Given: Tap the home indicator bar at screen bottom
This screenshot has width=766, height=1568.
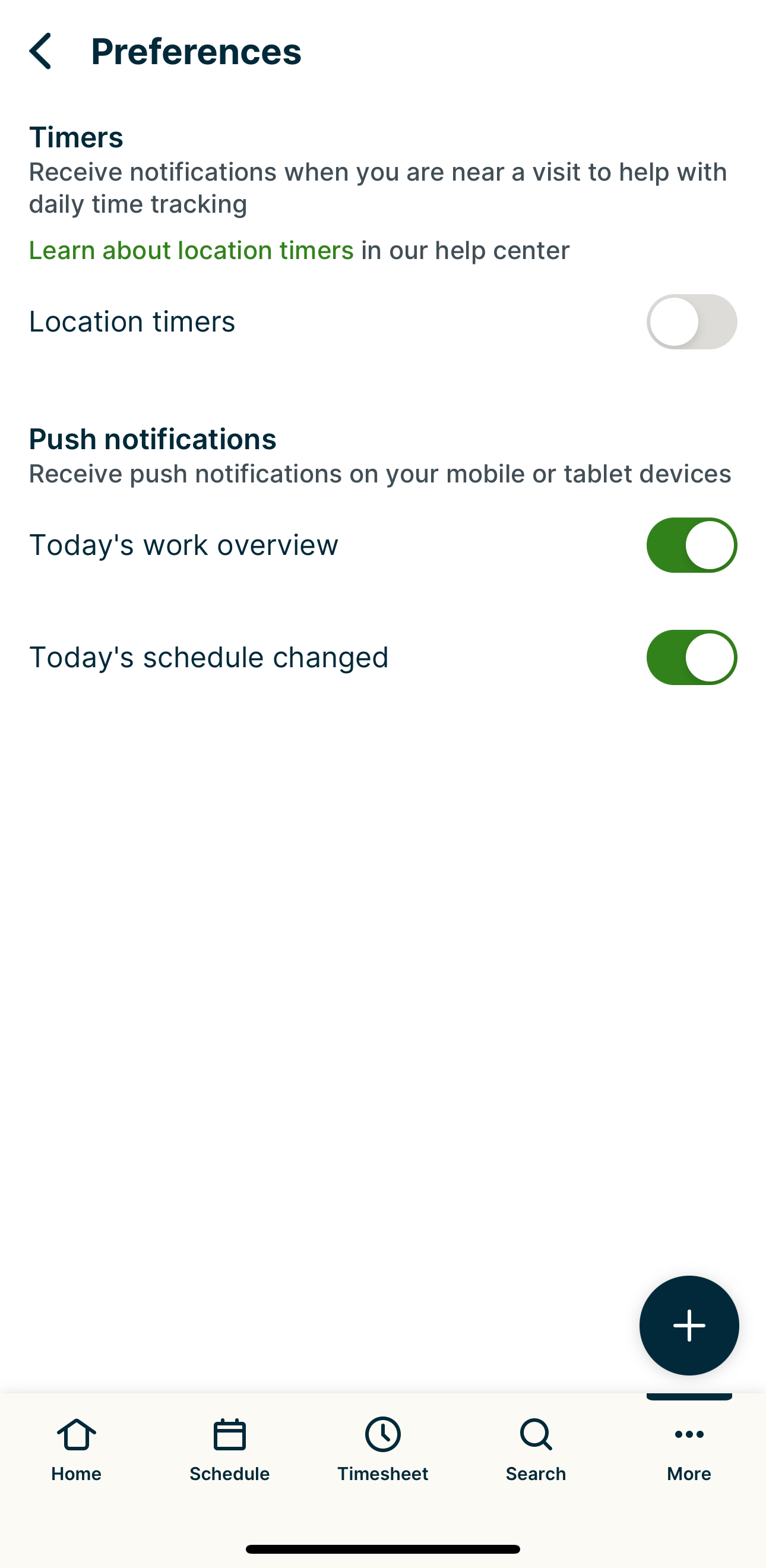Looking at the screenshot, I should click(382, 1549).
